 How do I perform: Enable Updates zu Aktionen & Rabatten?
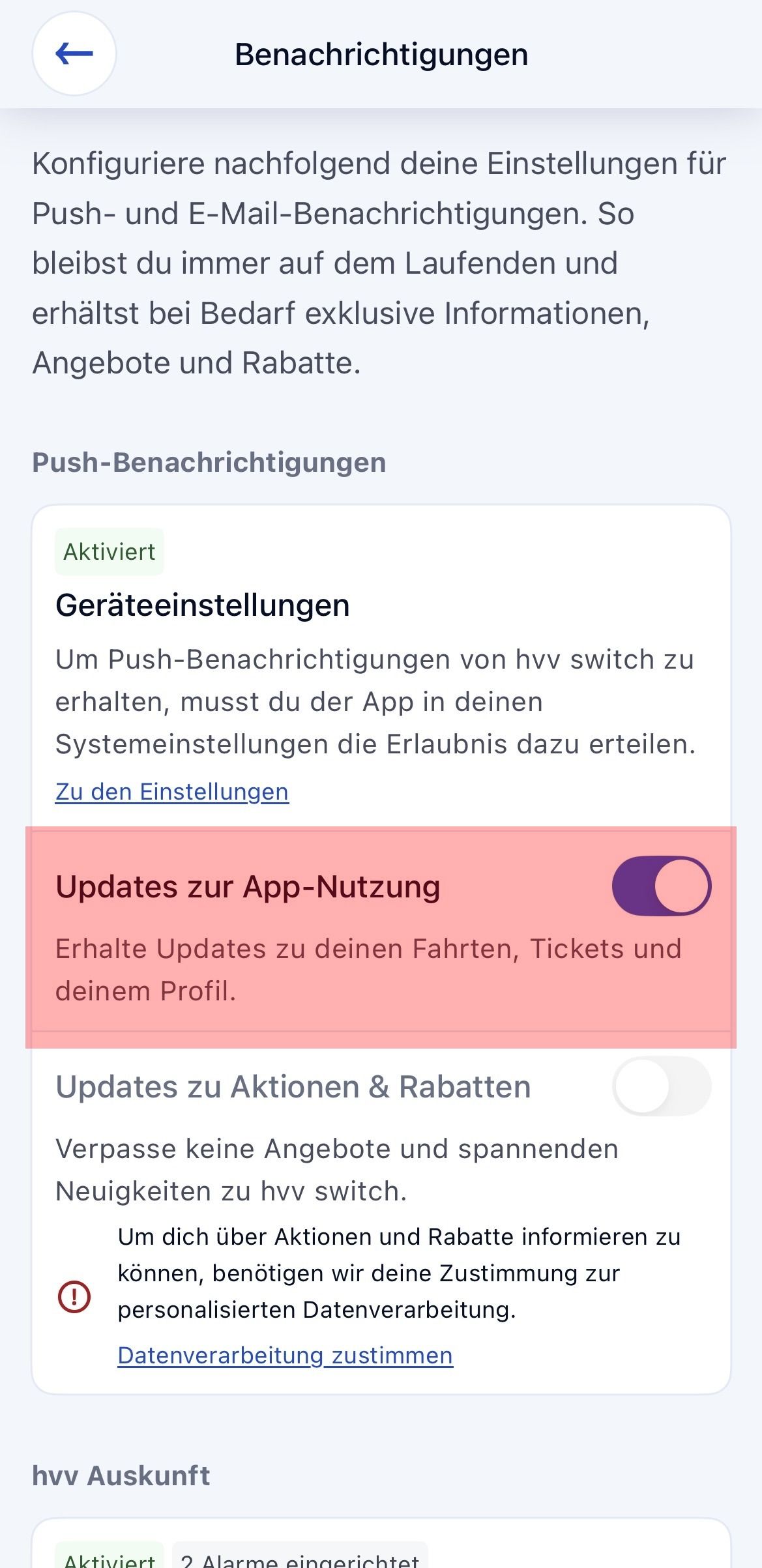click(x=661, y=1086)
